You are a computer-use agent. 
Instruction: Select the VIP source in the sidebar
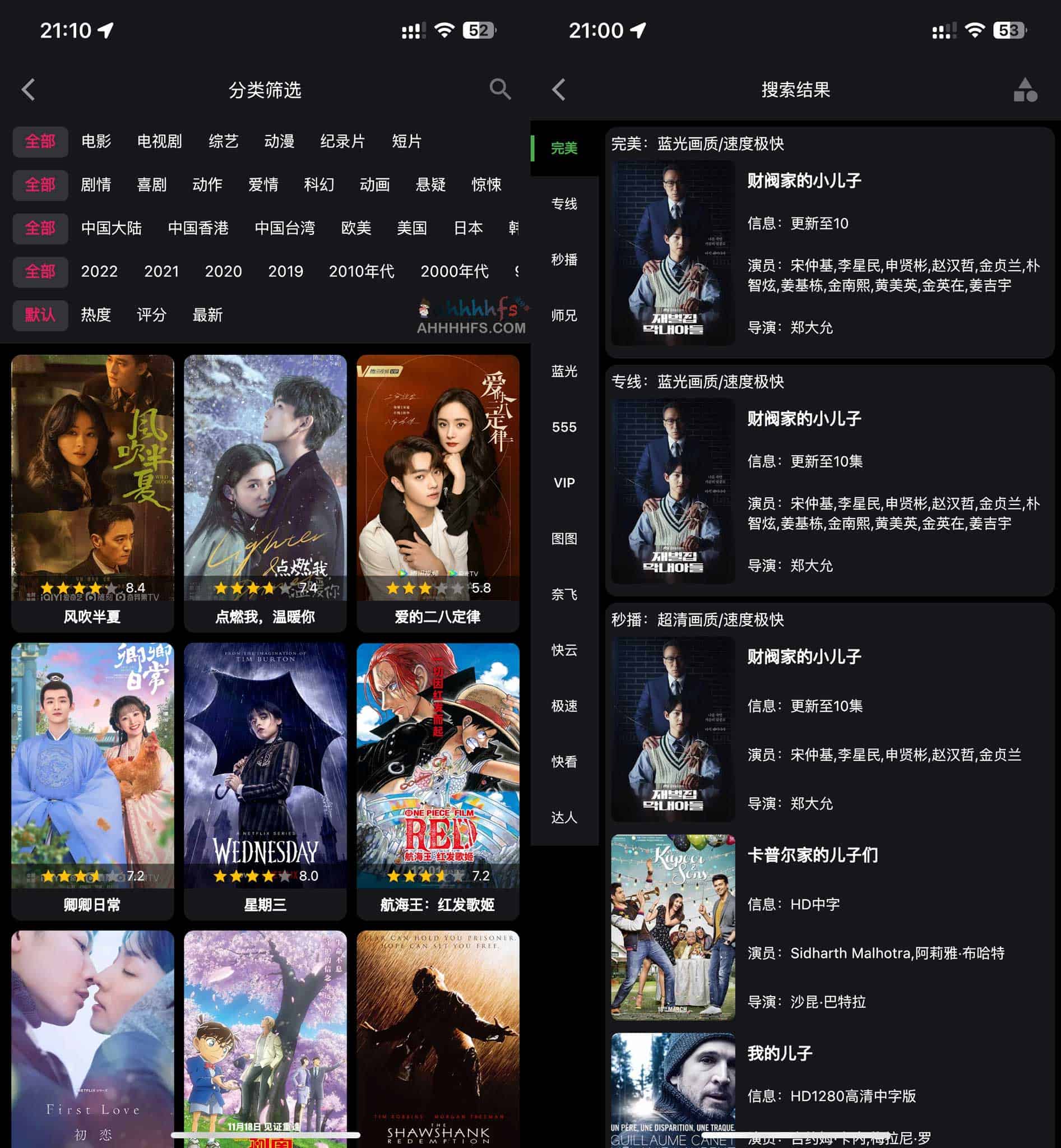(x=564, y=483)
